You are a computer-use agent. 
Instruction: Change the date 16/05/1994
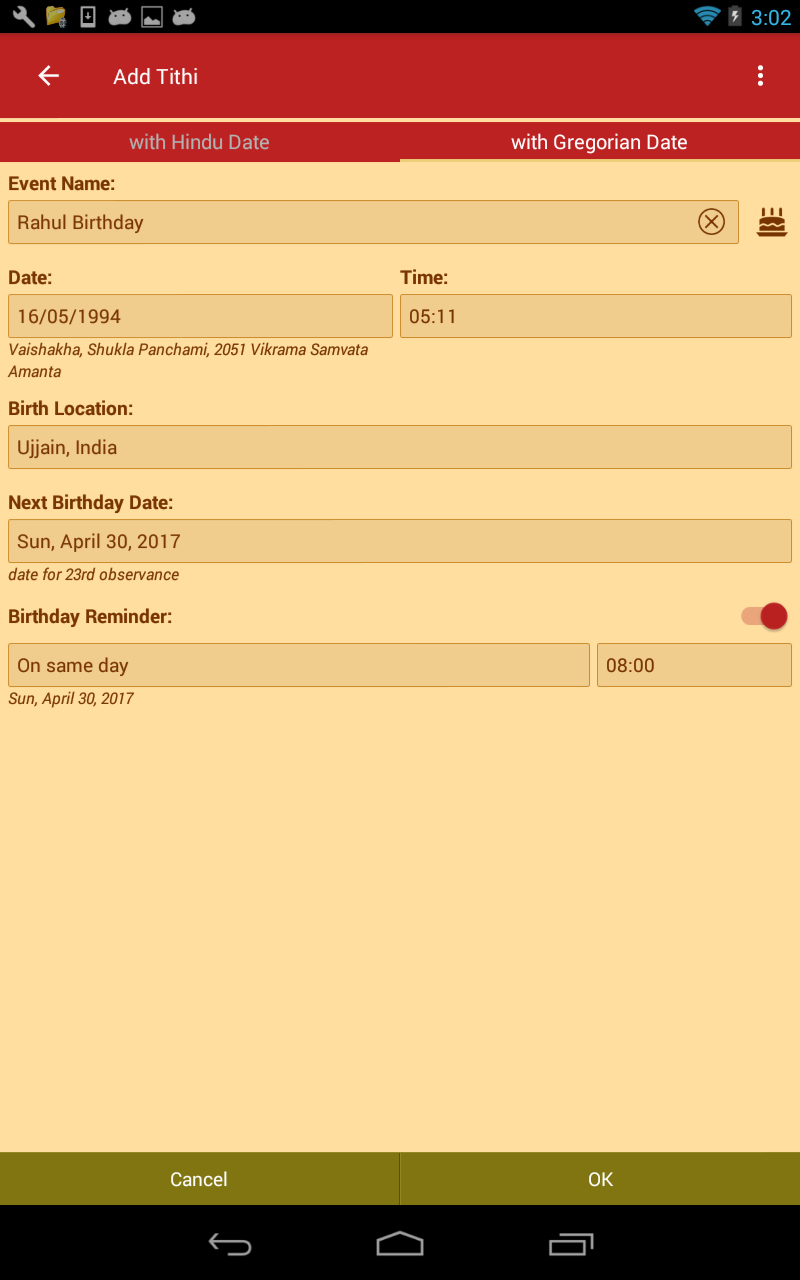200,316
